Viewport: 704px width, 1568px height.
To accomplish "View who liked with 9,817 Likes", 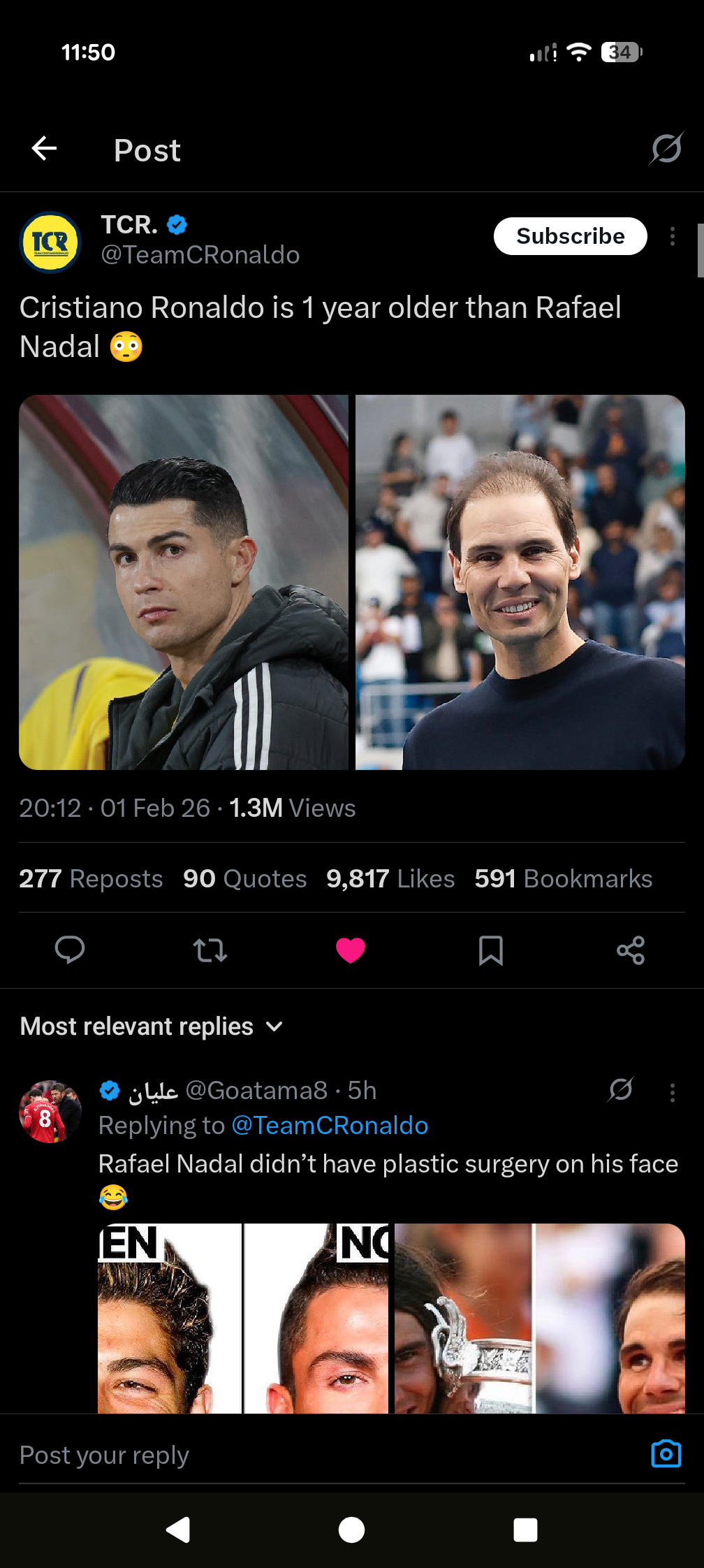I will pyautogui.click(x=390, y=879).
